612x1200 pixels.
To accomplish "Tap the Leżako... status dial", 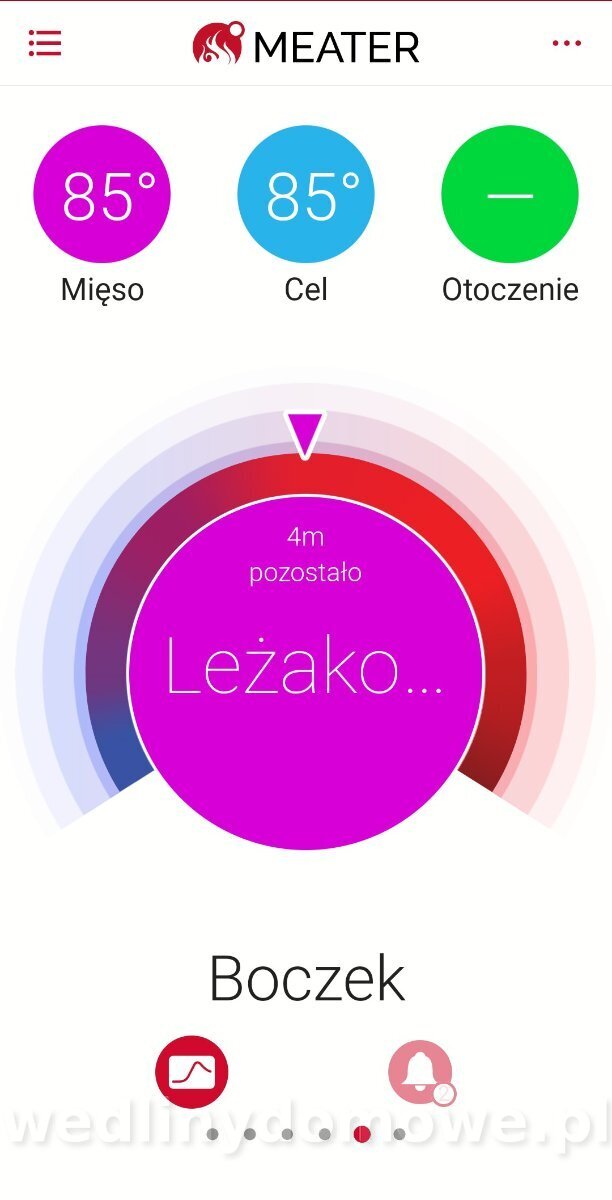I will pyautogui.click(x=306, y=672).
